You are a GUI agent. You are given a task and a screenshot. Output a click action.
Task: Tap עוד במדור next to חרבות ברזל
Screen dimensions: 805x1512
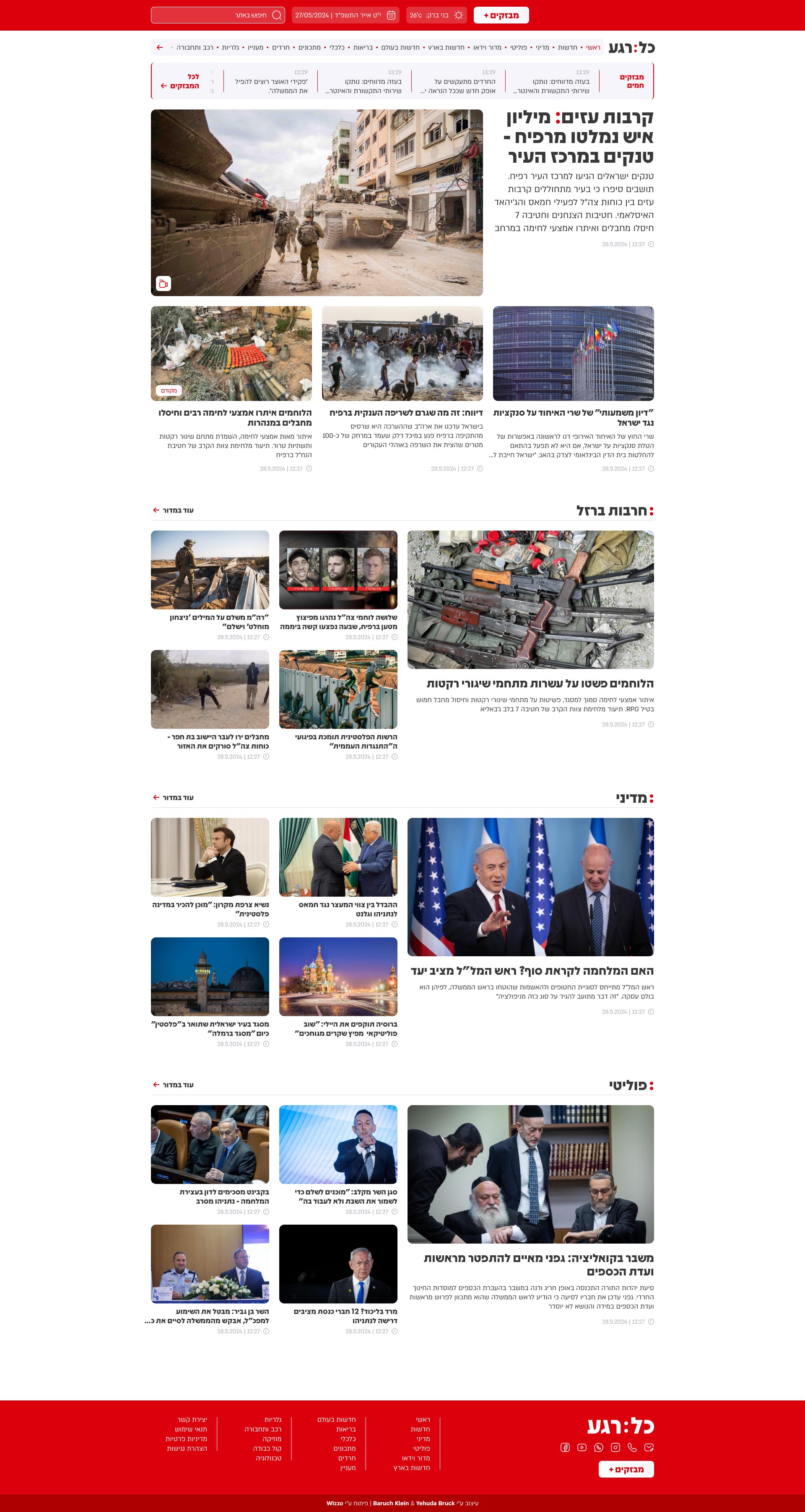coord(173,510)
